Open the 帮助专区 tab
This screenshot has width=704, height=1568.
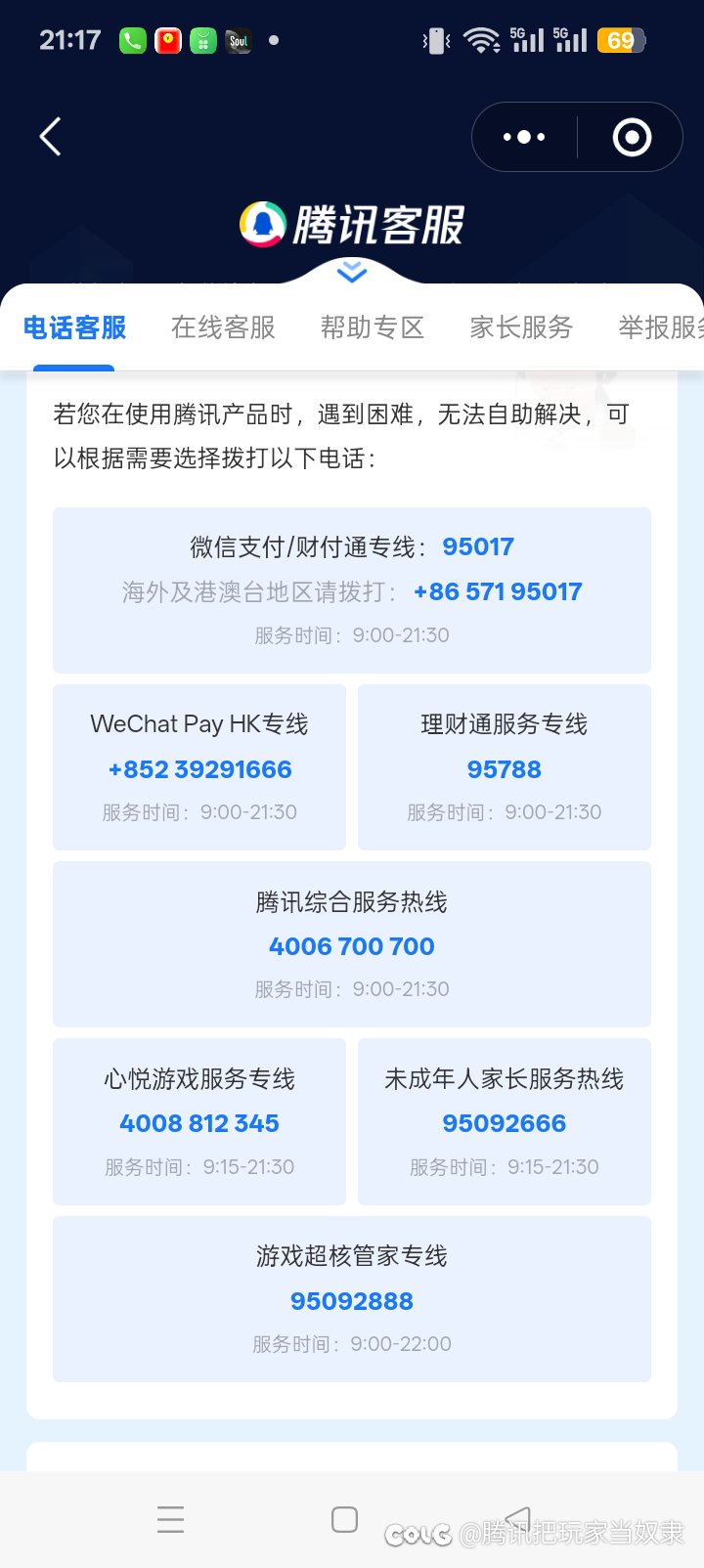pyautogui.click(x=373, y=327)
